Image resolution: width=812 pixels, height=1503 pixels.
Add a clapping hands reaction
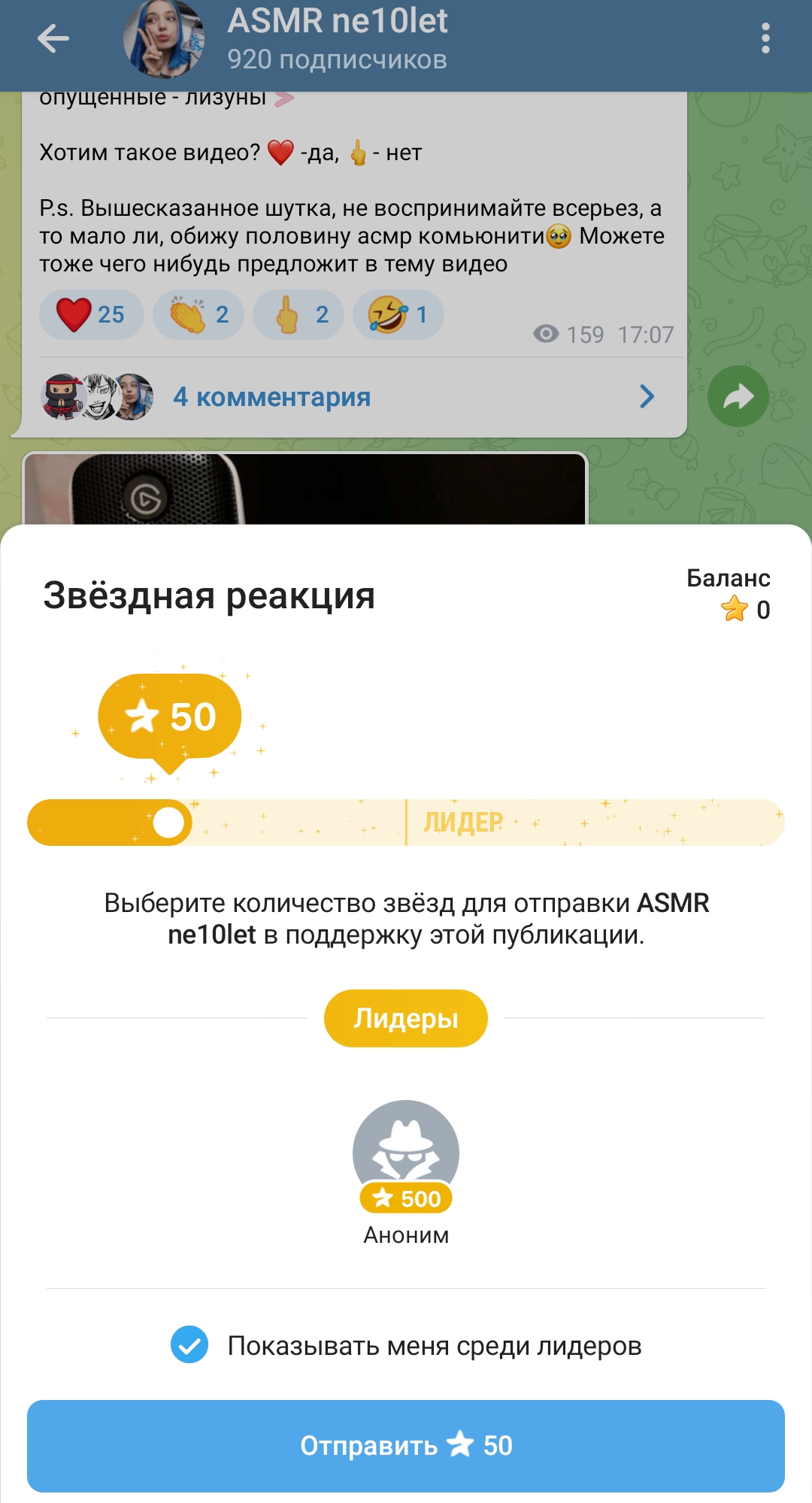point(198,314)
